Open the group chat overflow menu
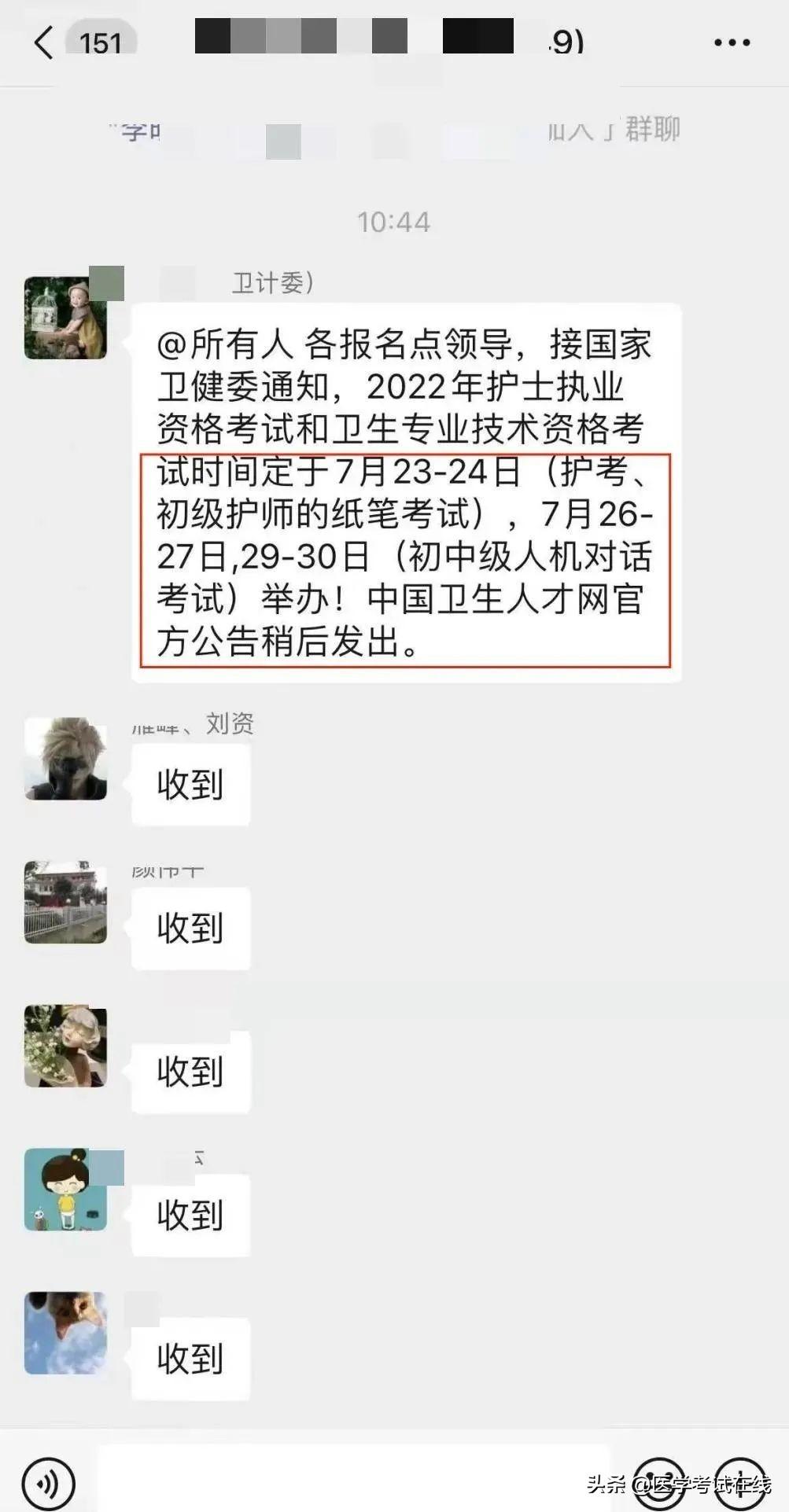 pos(732,42)
